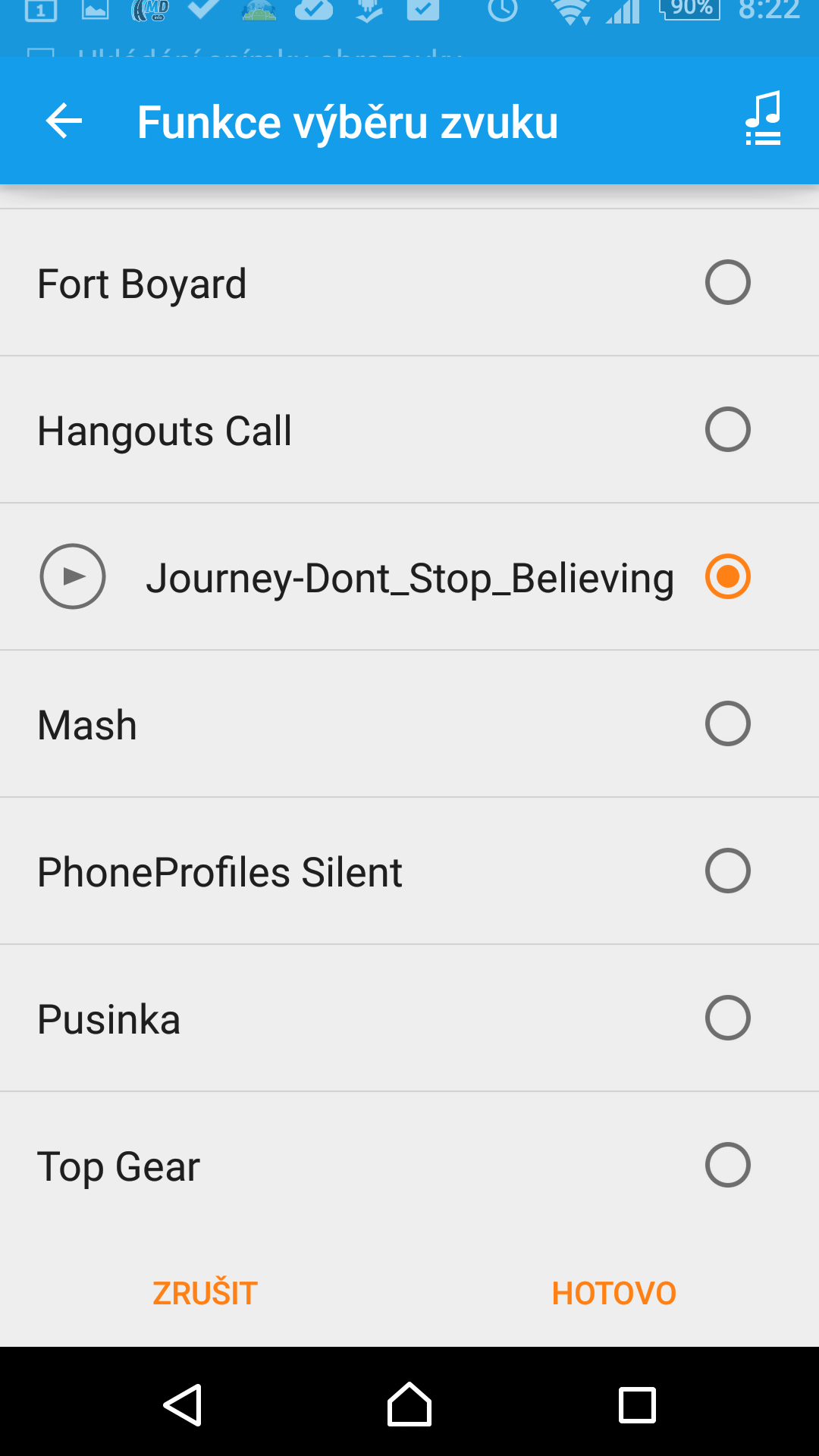Pick the Mash sound
819x1456 pixels.
[x=409, y=723]
